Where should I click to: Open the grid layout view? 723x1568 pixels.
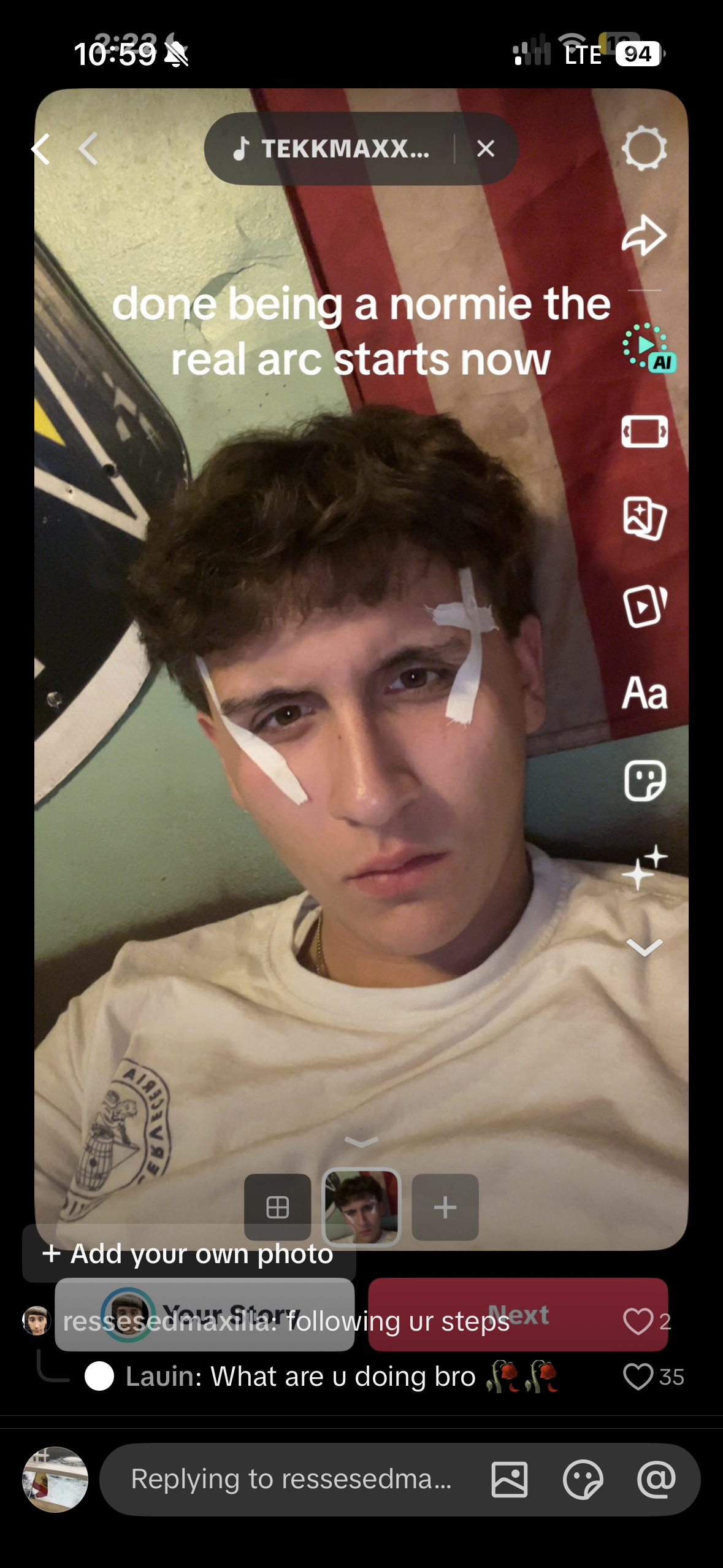click(277, 1207)
